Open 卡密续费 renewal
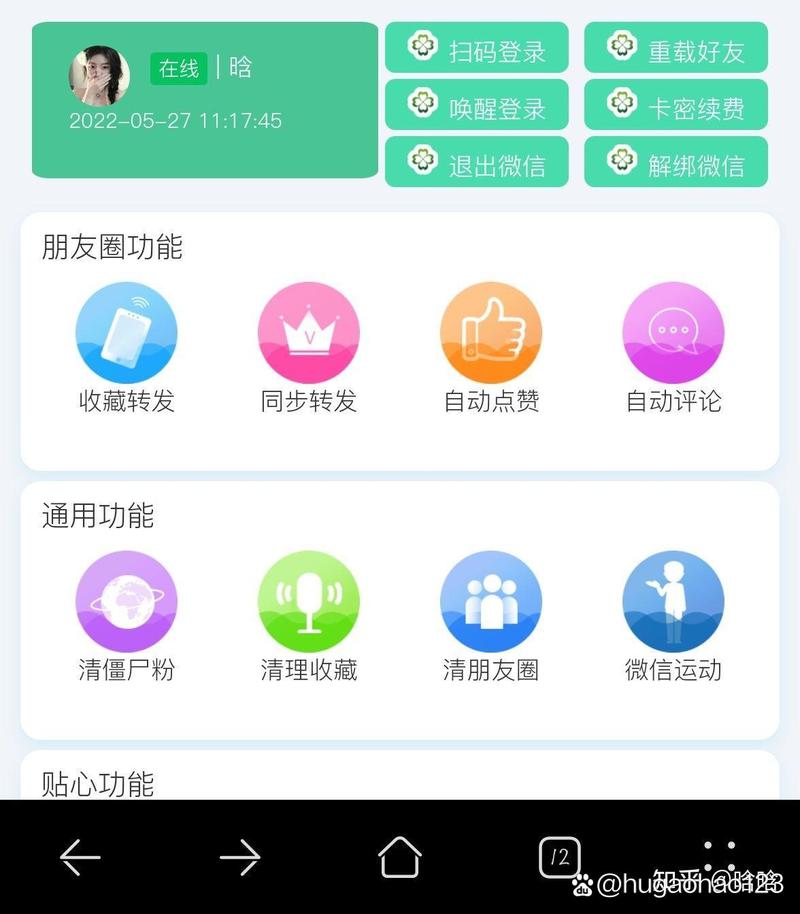800x914 pixels. 676,105
